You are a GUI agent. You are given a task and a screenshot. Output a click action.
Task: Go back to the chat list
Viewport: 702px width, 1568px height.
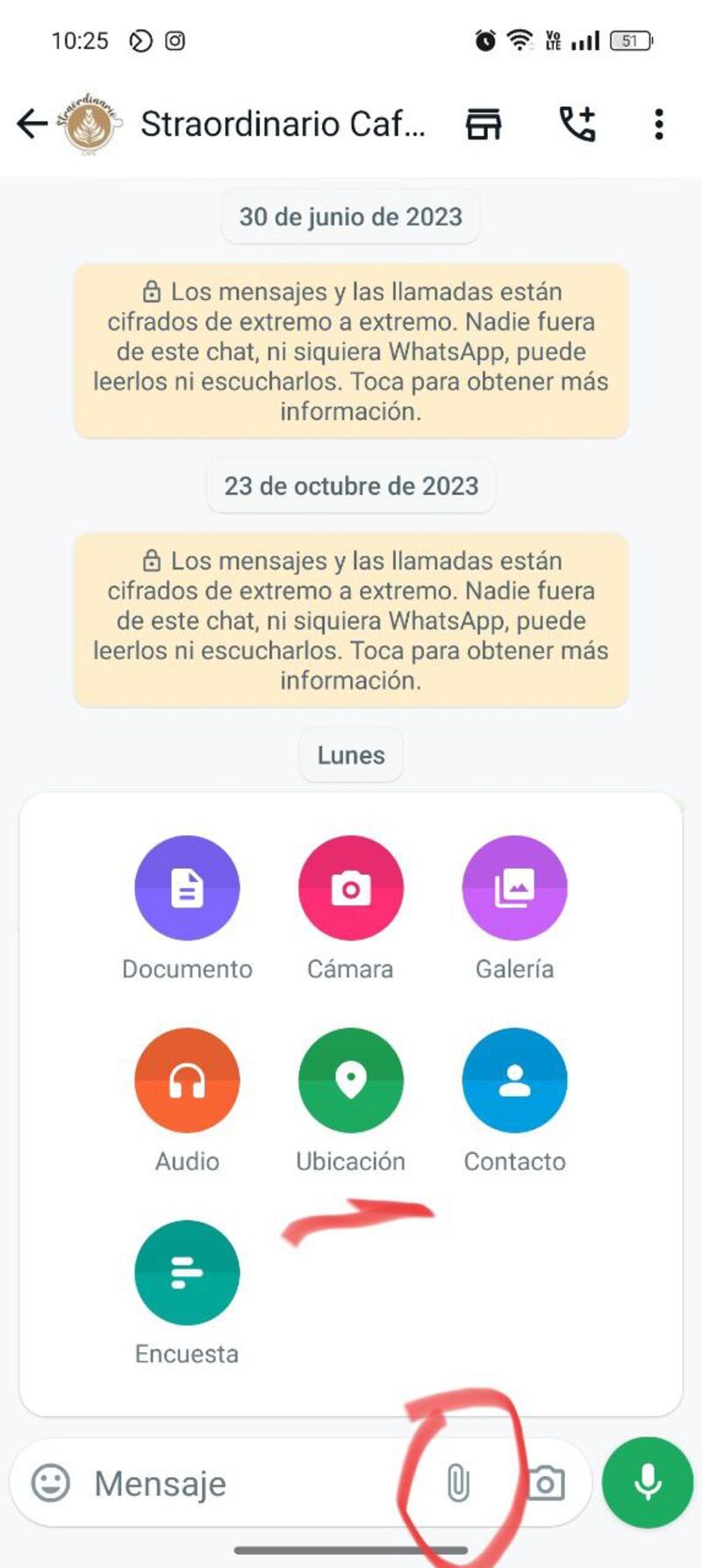(32, 124)
